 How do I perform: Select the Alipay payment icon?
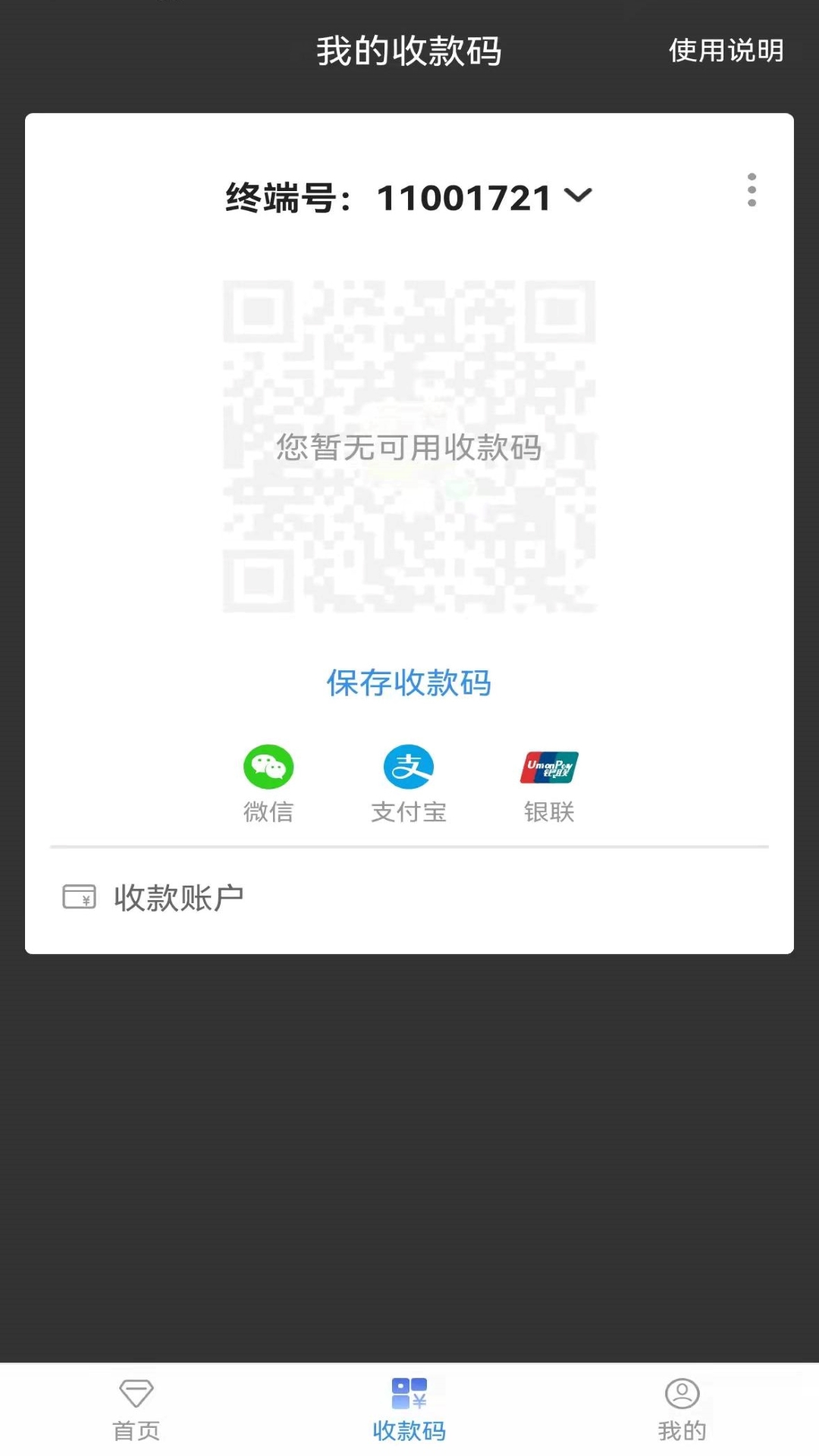pyautogui.click(x=409, y=768)
